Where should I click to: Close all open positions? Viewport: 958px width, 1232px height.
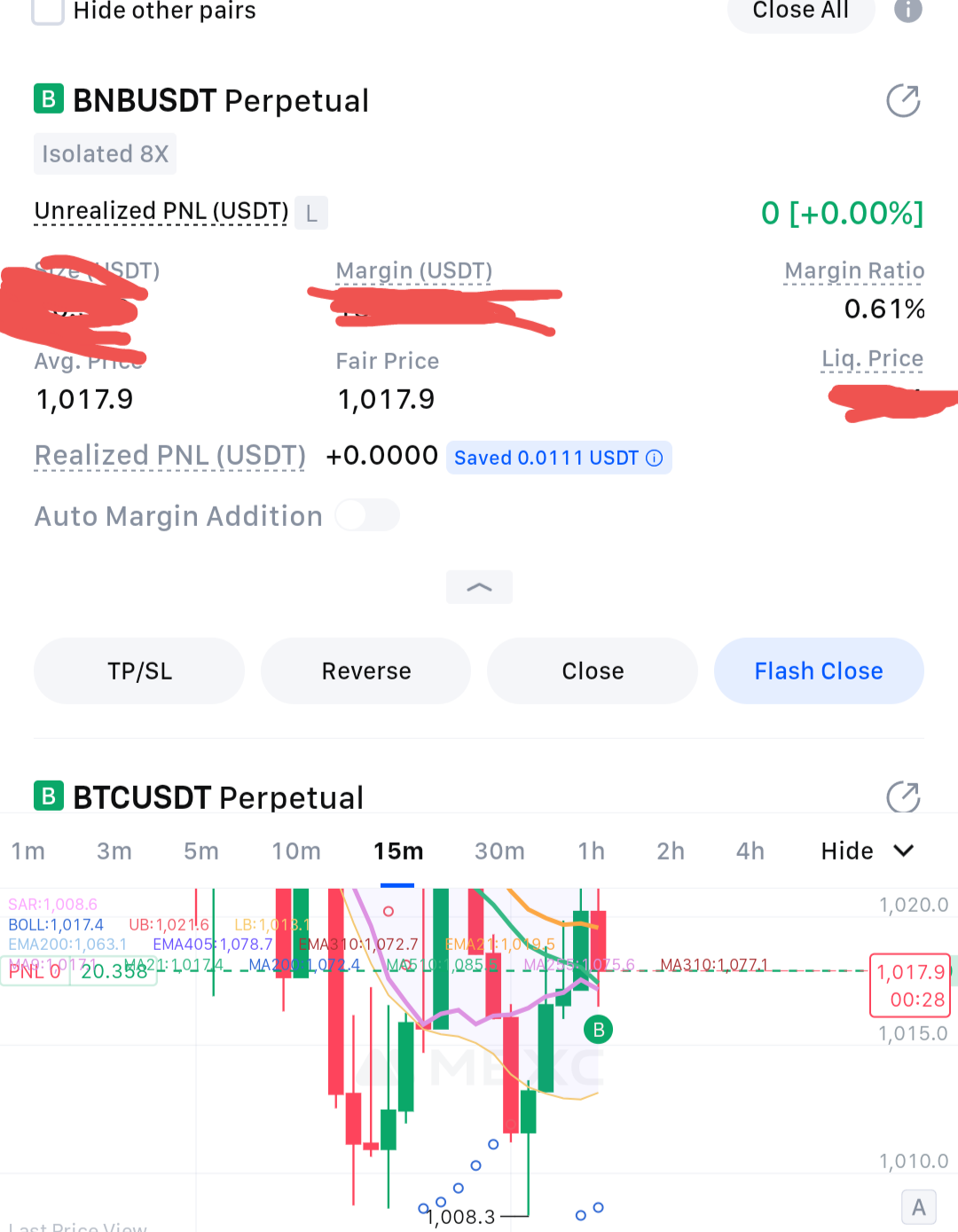pyautogui.click(x=800, y=12)
